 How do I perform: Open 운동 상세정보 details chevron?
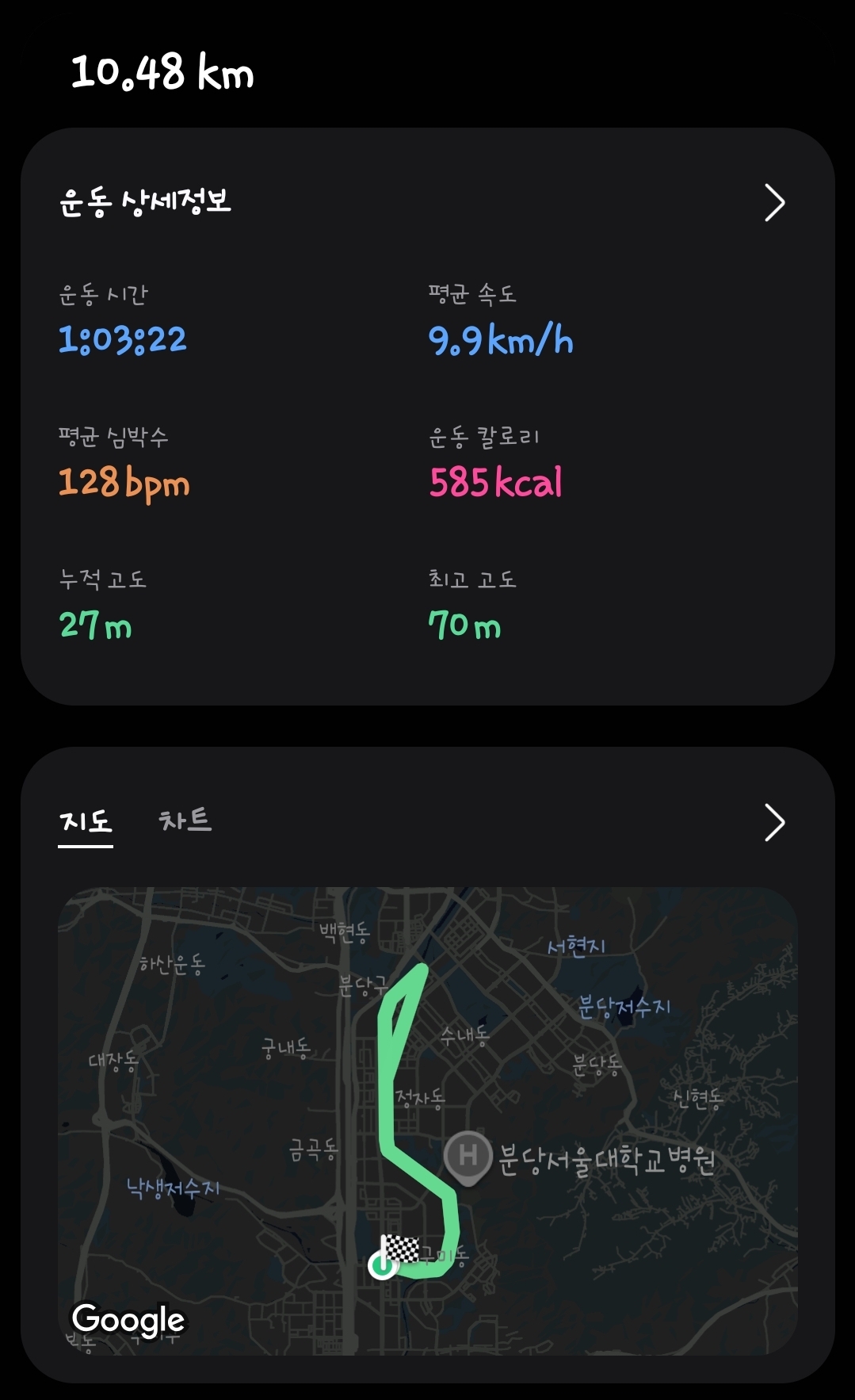tap(773, 203)
